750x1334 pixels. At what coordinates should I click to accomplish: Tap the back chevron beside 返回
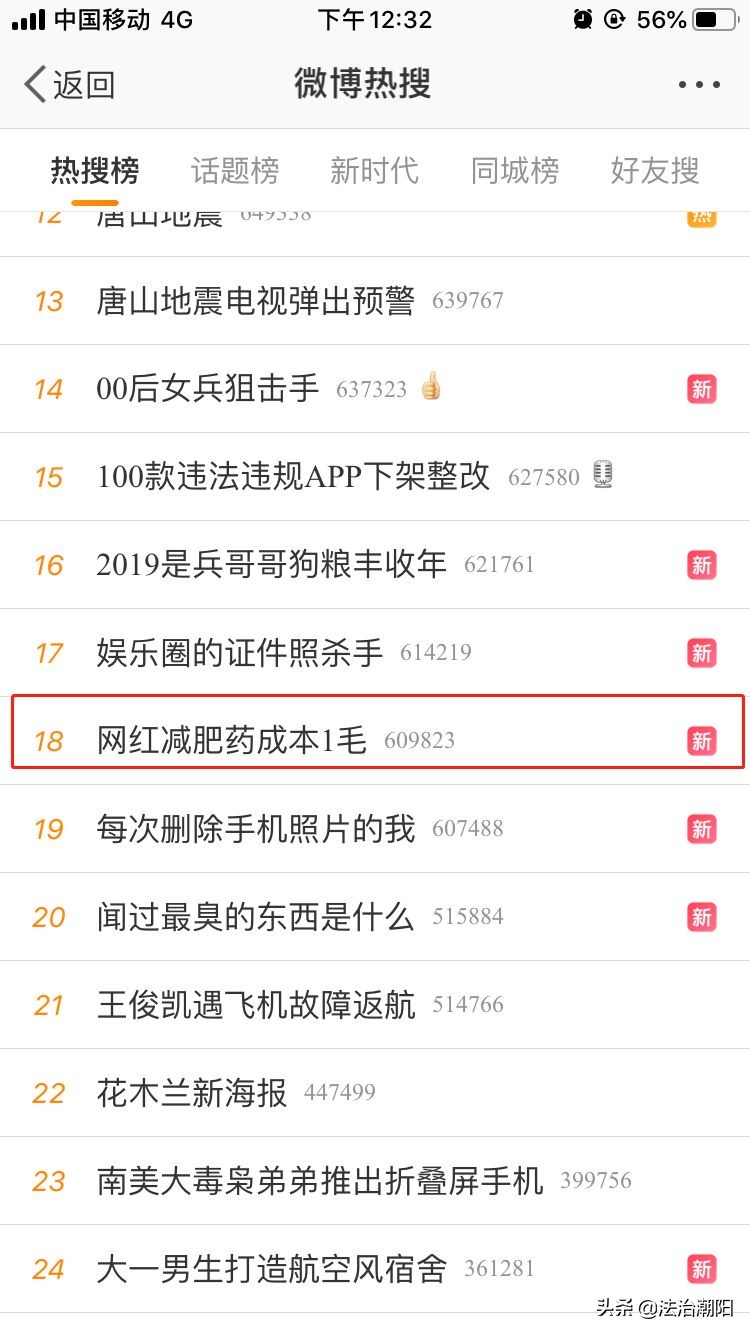coord(33,85)
